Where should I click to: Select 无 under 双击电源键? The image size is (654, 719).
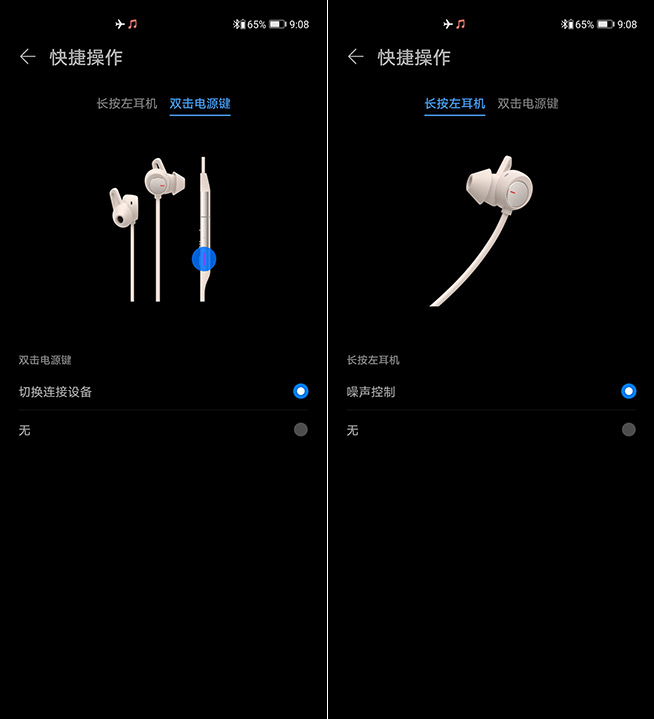point(300,430)
